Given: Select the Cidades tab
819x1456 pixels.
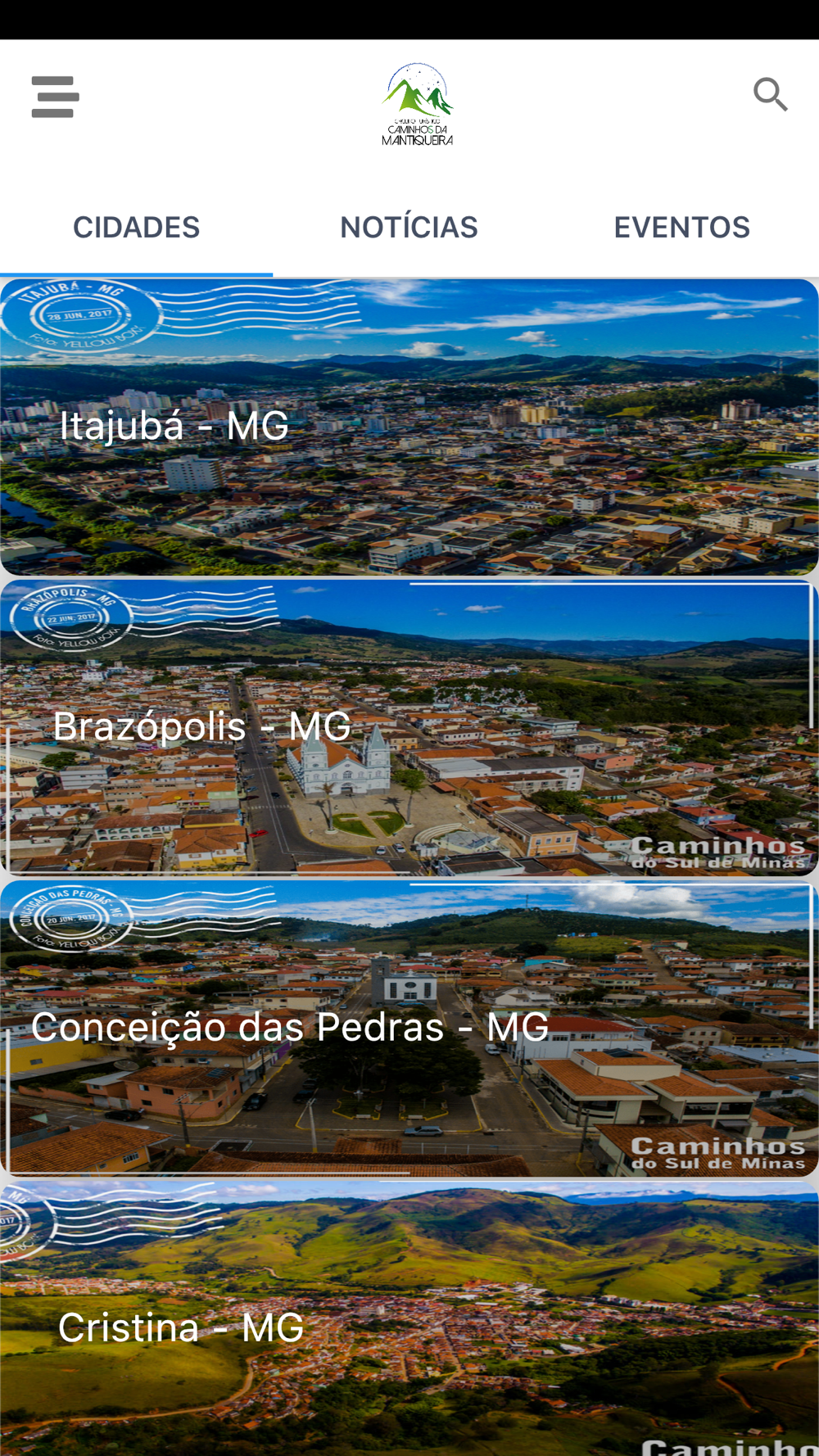Looking at the screenshot, I should [x=136, y=227].
